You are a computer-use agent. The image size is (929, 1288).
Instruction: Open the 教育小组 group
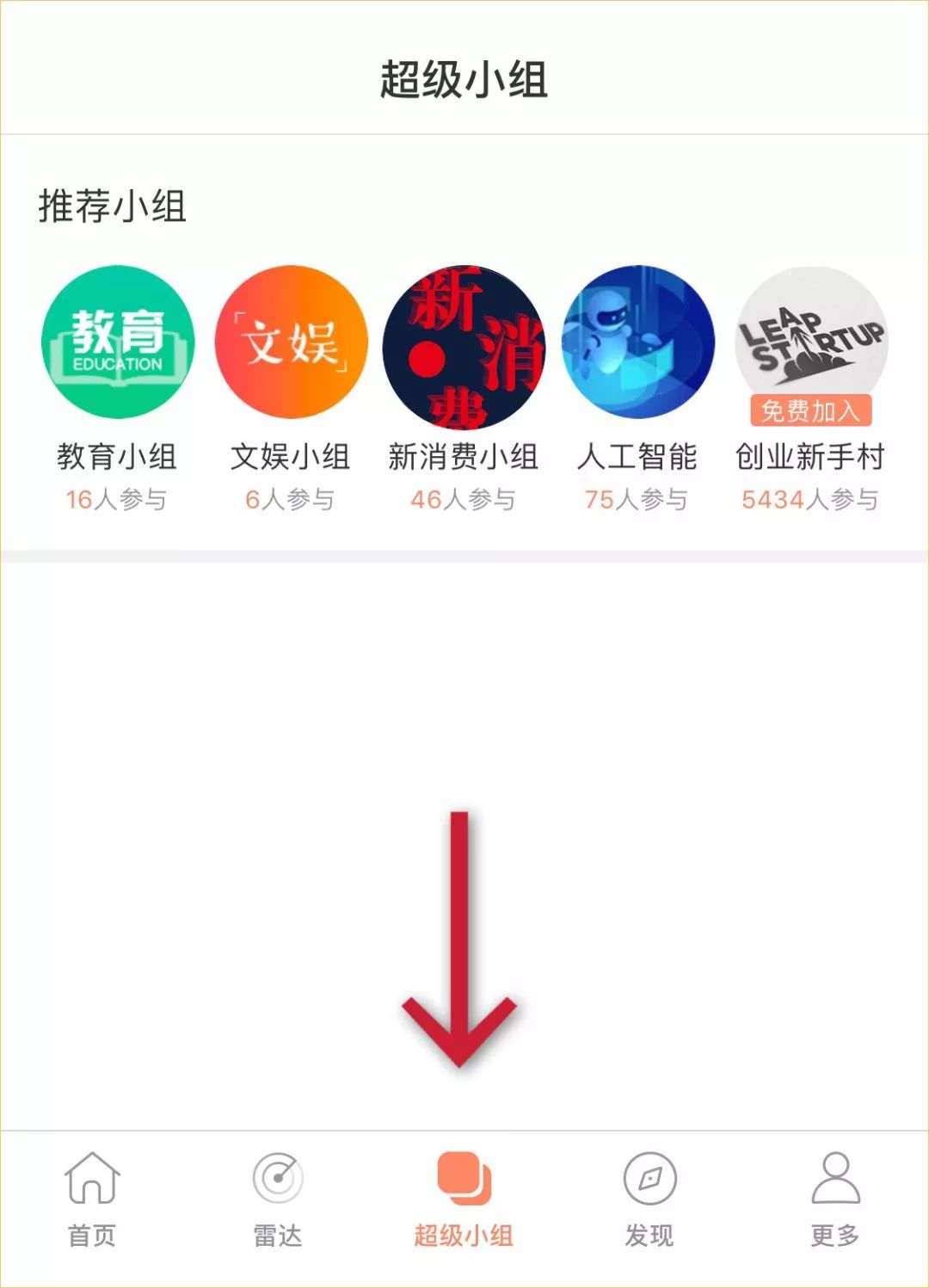118,342
